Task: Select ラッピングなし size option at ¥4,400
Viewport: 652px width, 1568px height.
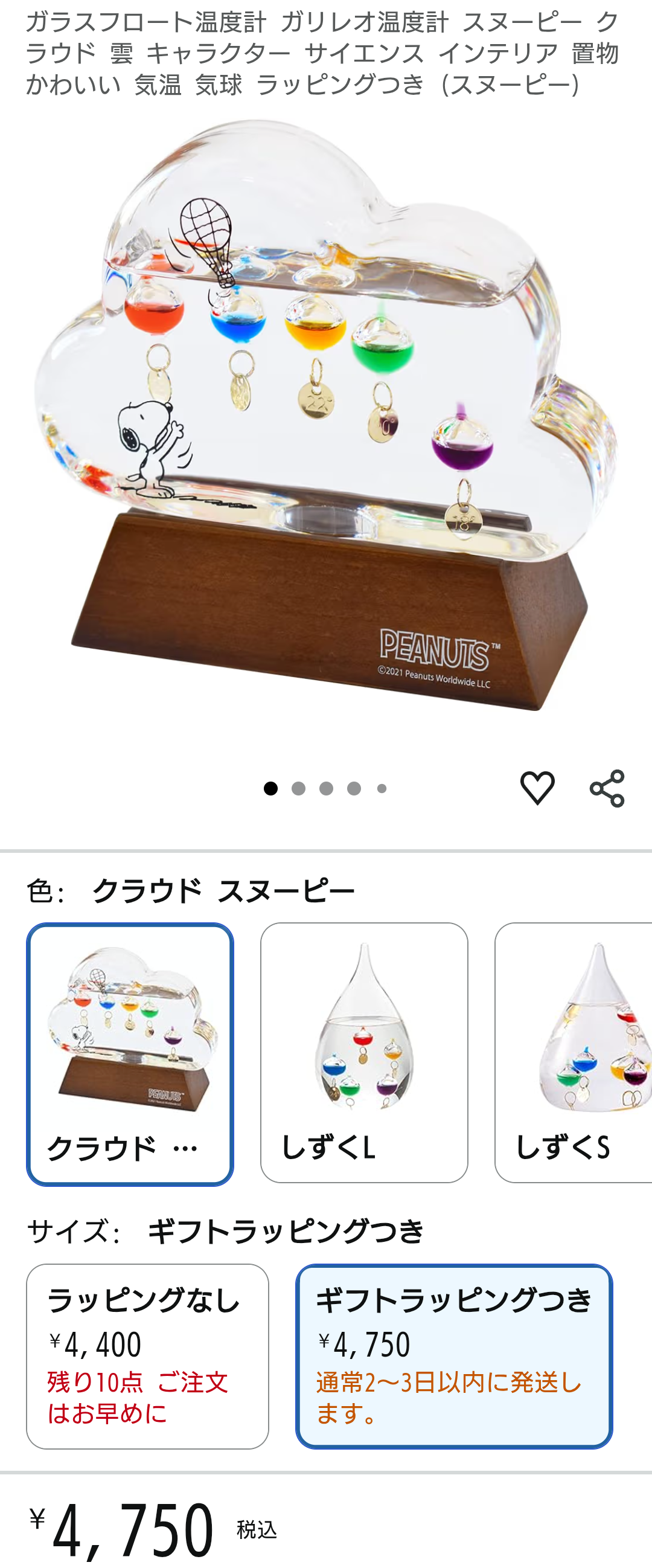Action: coord(147,1355)
